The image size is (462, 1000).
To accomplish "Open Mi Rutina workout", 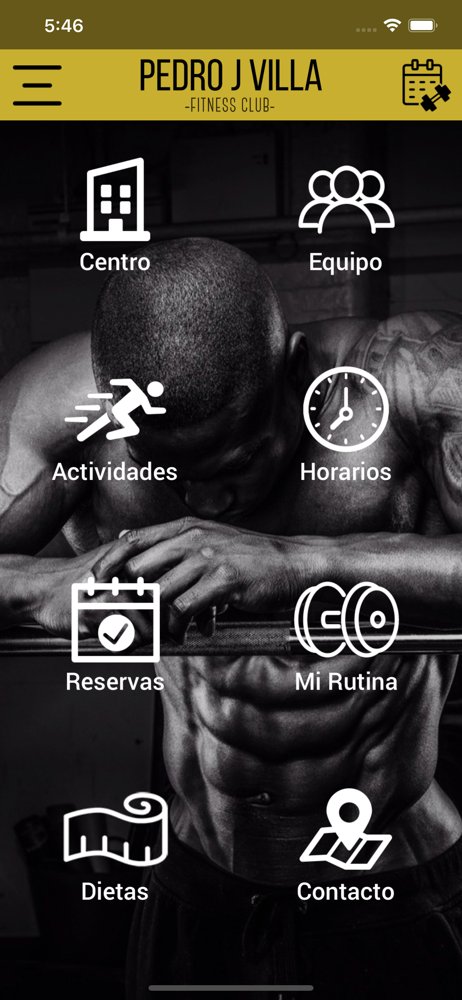I will click(x=346, y=636).
